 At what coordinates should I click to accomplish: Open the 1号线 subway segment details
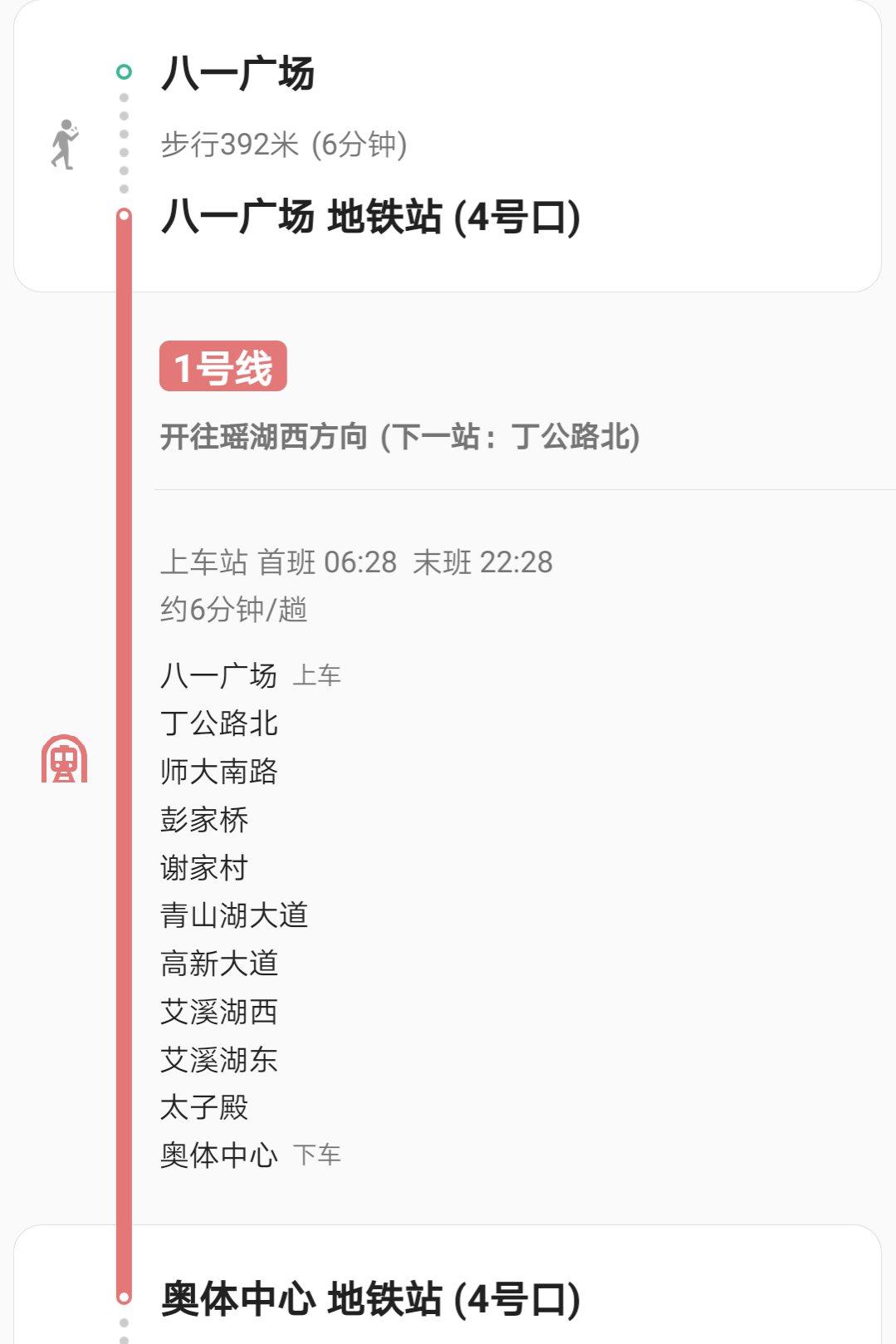pyautogui.click(x=223, y=367)
